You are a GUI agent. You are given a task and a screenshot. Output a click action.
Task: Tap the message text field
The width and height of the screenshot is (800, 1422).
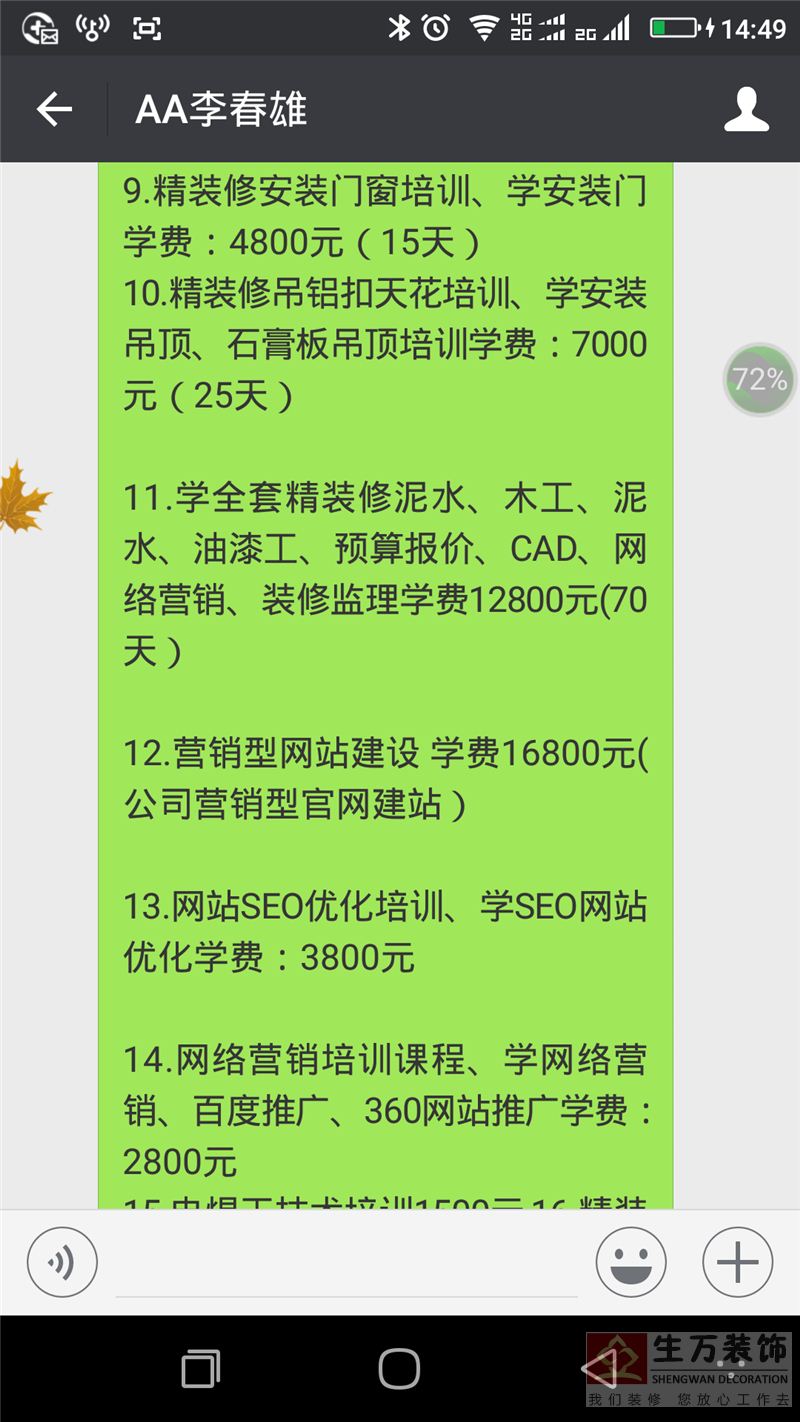coord(346,1264)
